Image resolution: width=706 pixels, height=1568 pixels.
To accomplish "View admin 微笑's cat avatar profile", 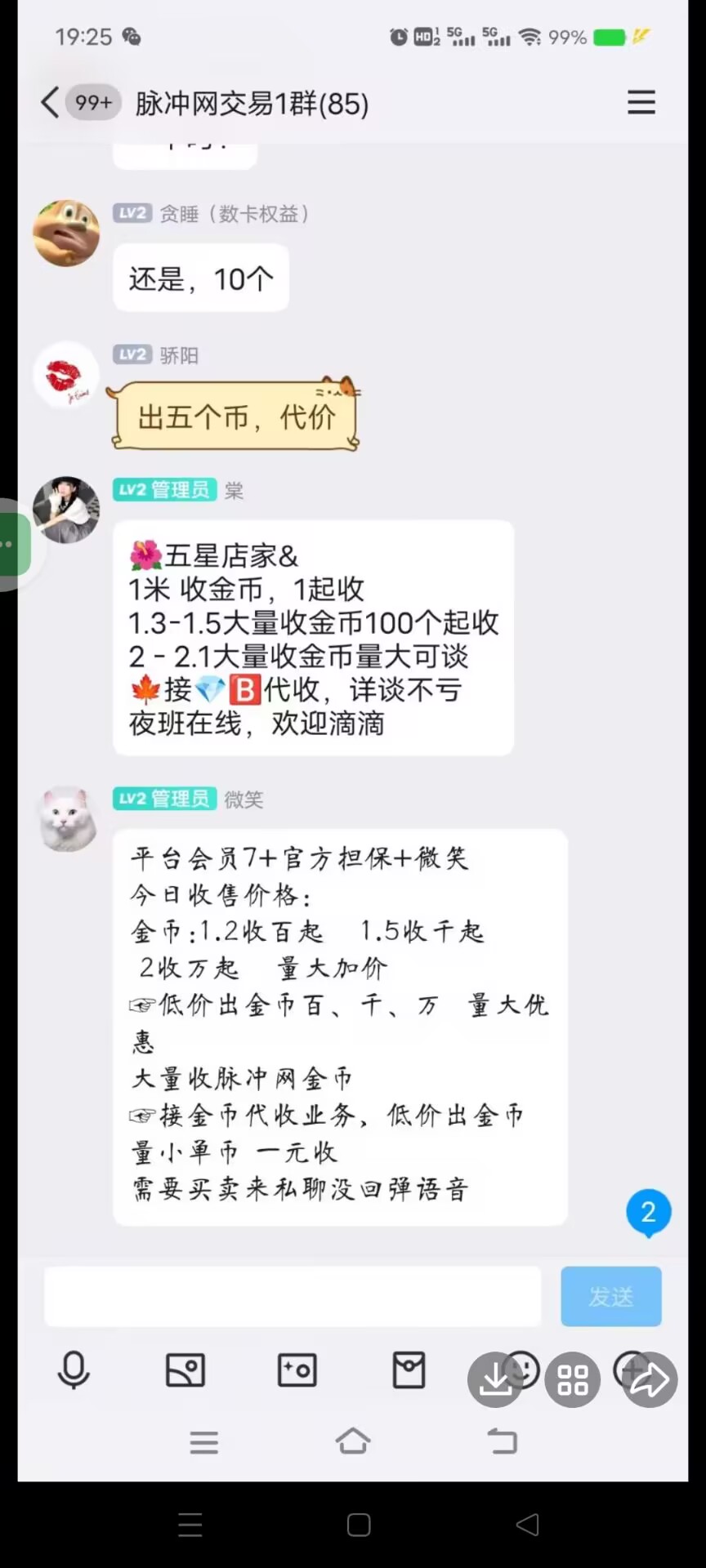I will click(x=66, y=819).
